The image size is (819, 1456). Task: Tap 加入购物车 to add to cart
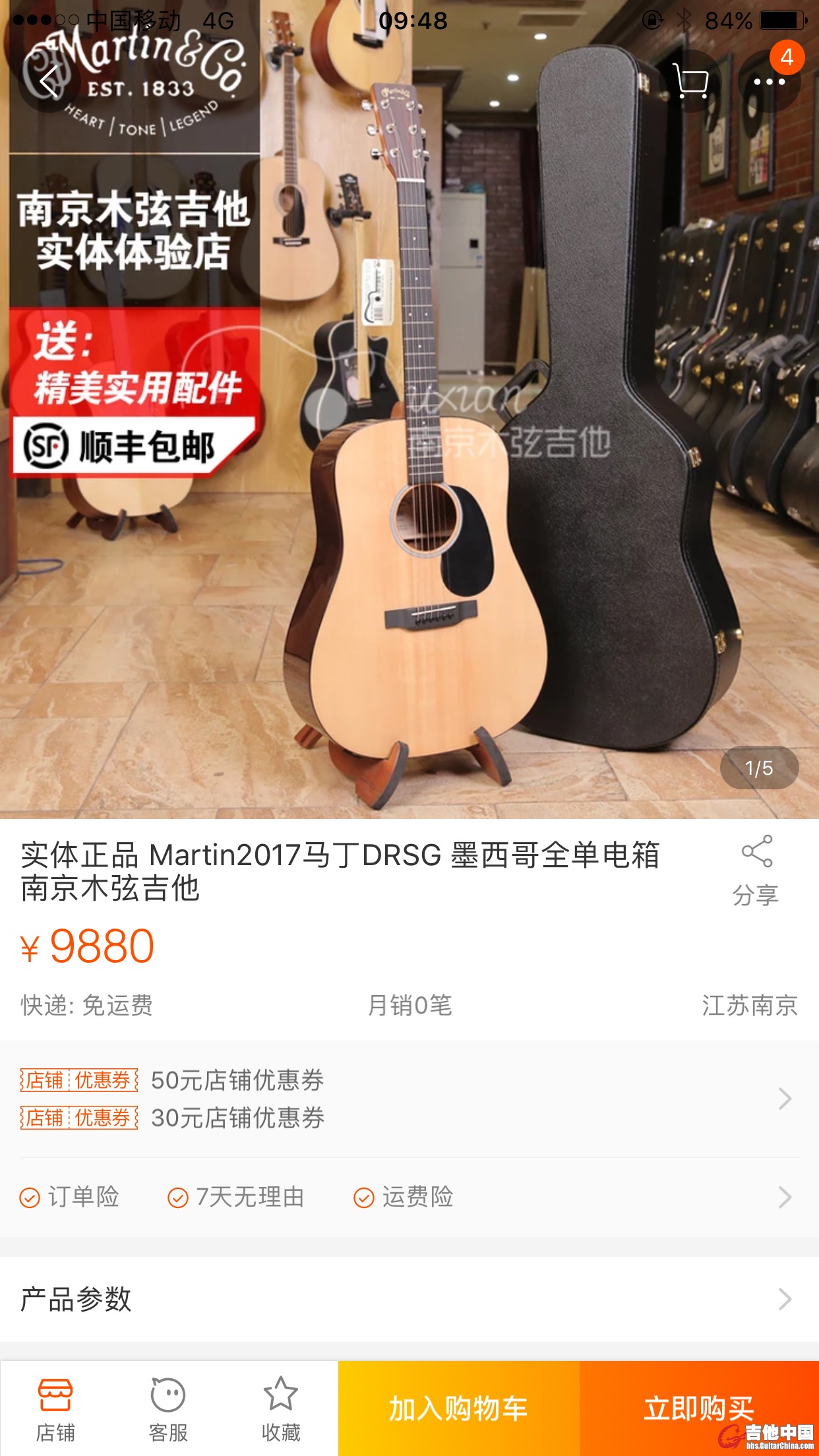(x=458, y=1409)
